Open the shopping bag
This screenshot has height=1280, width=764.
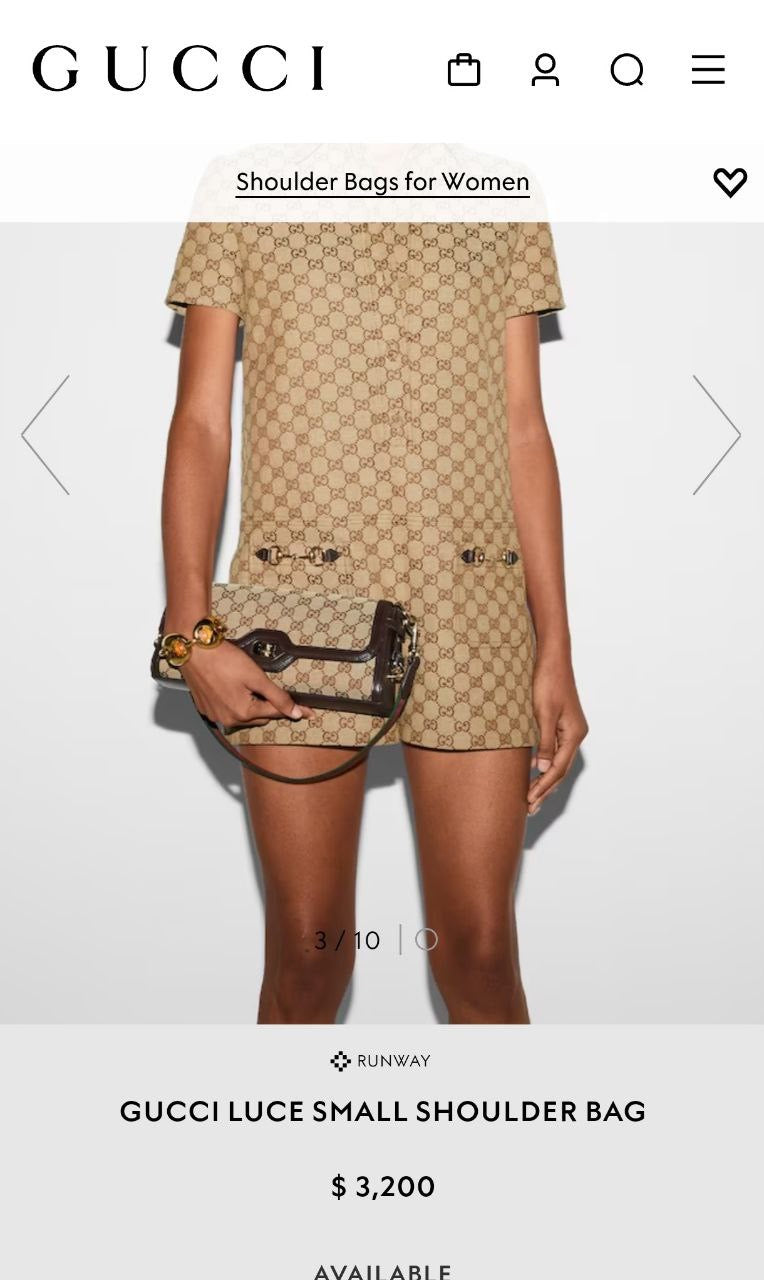[464, 70]
